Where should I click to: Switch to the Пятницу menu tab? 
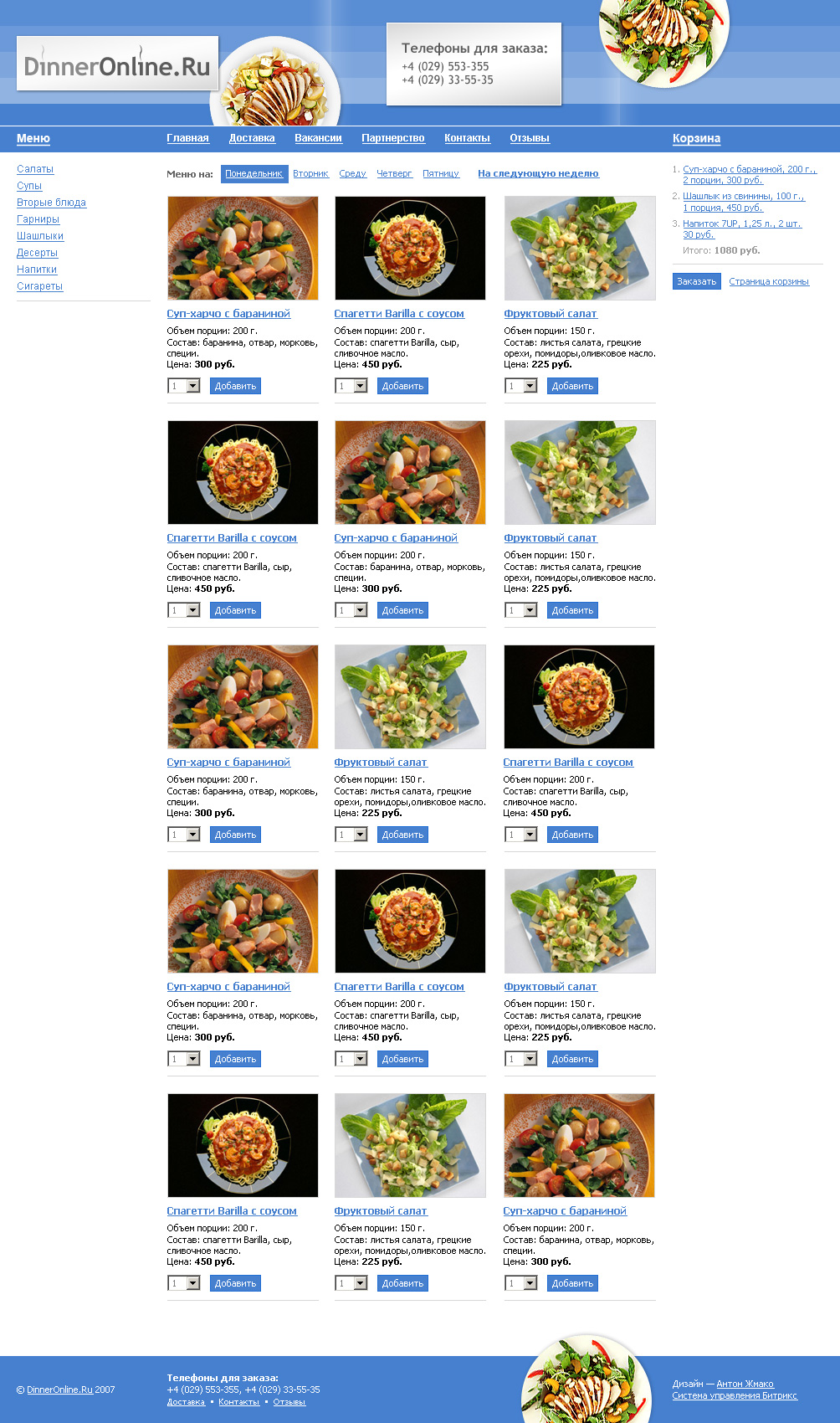439,173
